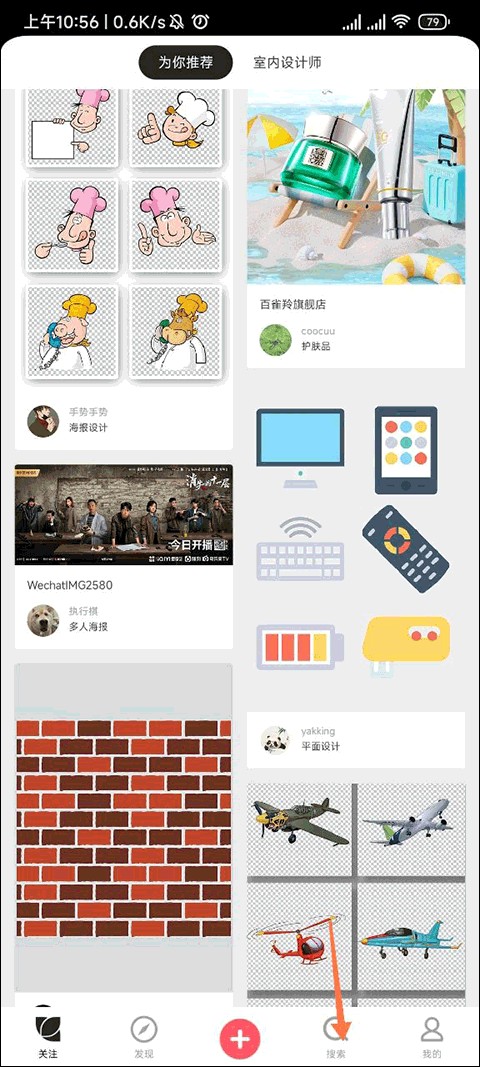Screen dimensions: 480x1067
Task: Tap the red plus create button
Action: [x=240, y=1039]
